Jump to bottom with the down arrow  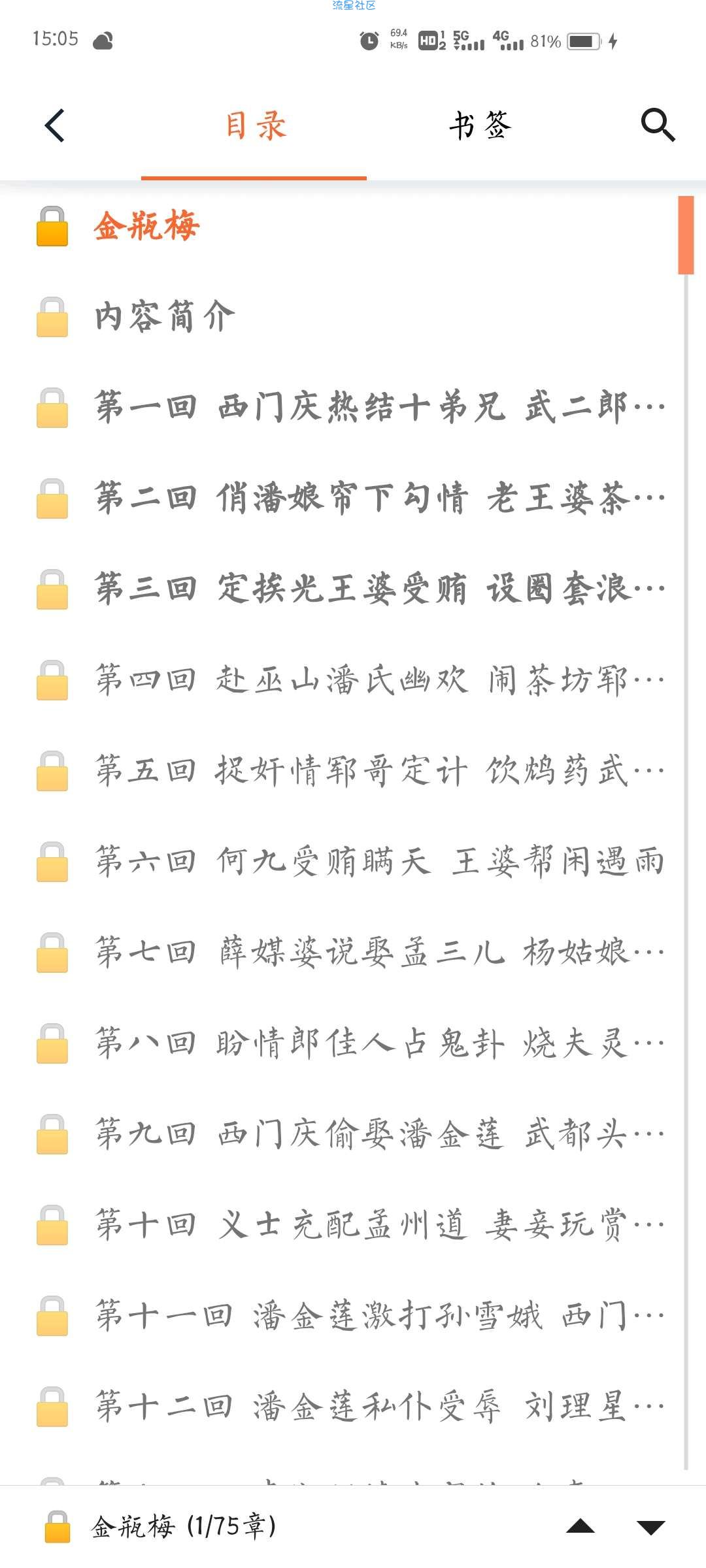click(651, 1527)
